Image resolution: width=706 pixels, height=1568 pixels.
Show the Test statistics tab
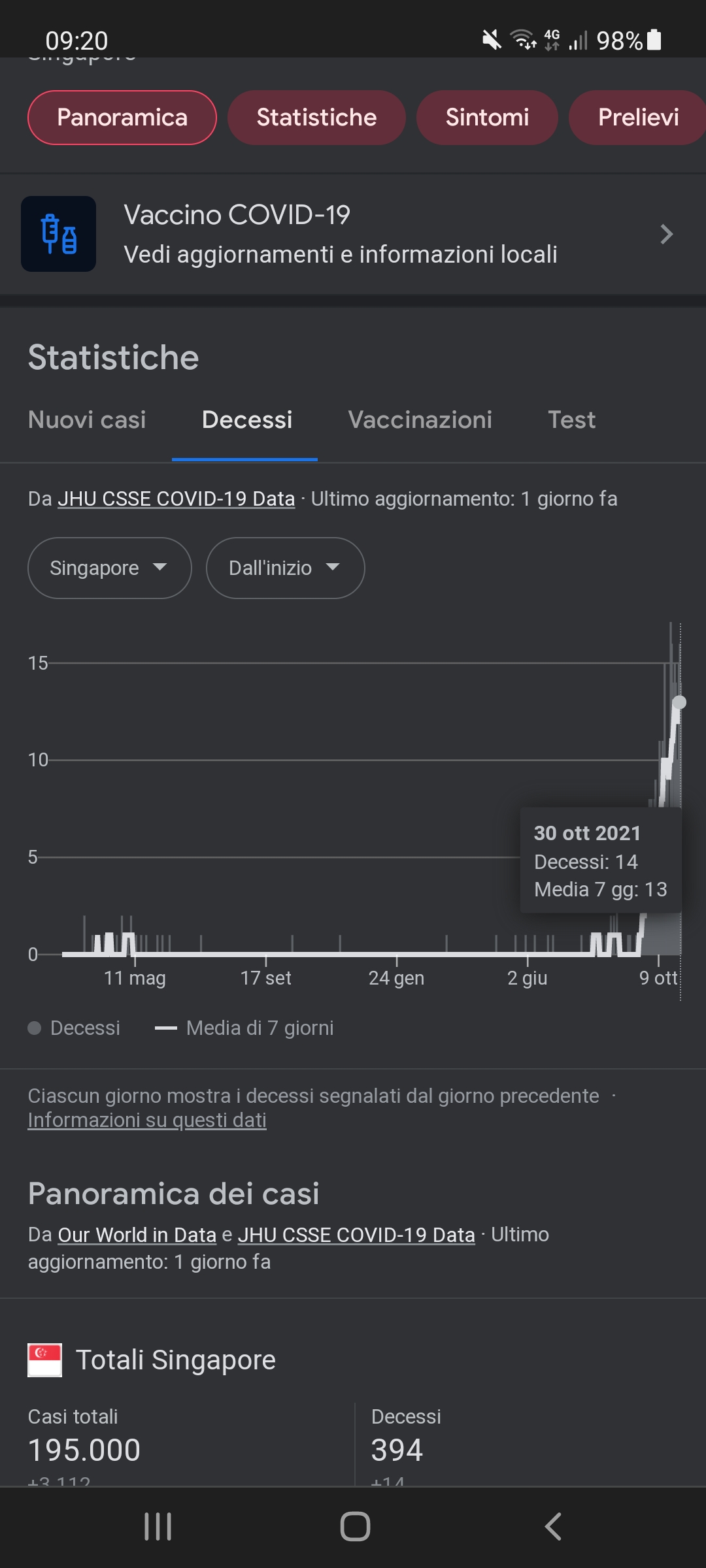[571, 419]
